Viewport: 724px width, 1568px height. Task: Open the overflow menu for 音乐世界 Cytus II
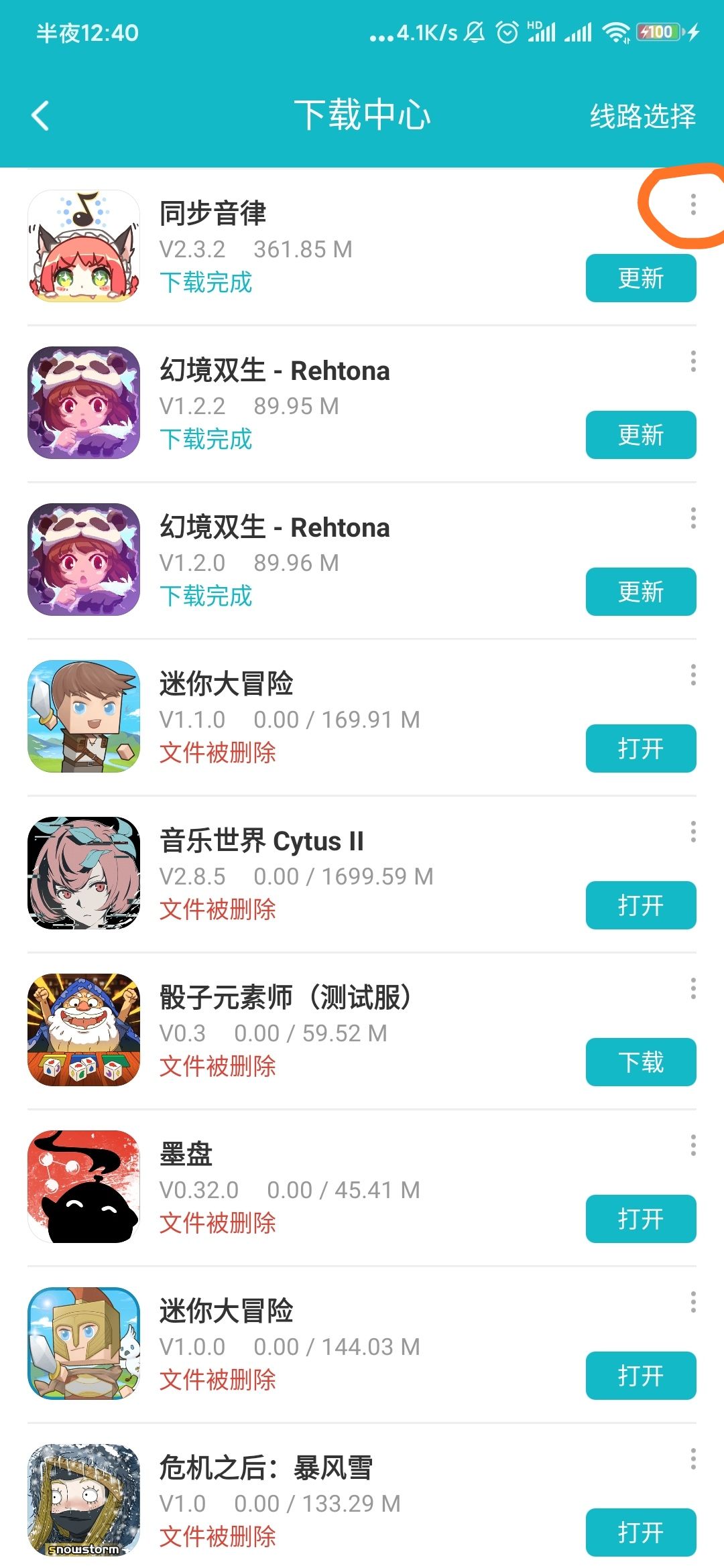(x=693, y=833)
